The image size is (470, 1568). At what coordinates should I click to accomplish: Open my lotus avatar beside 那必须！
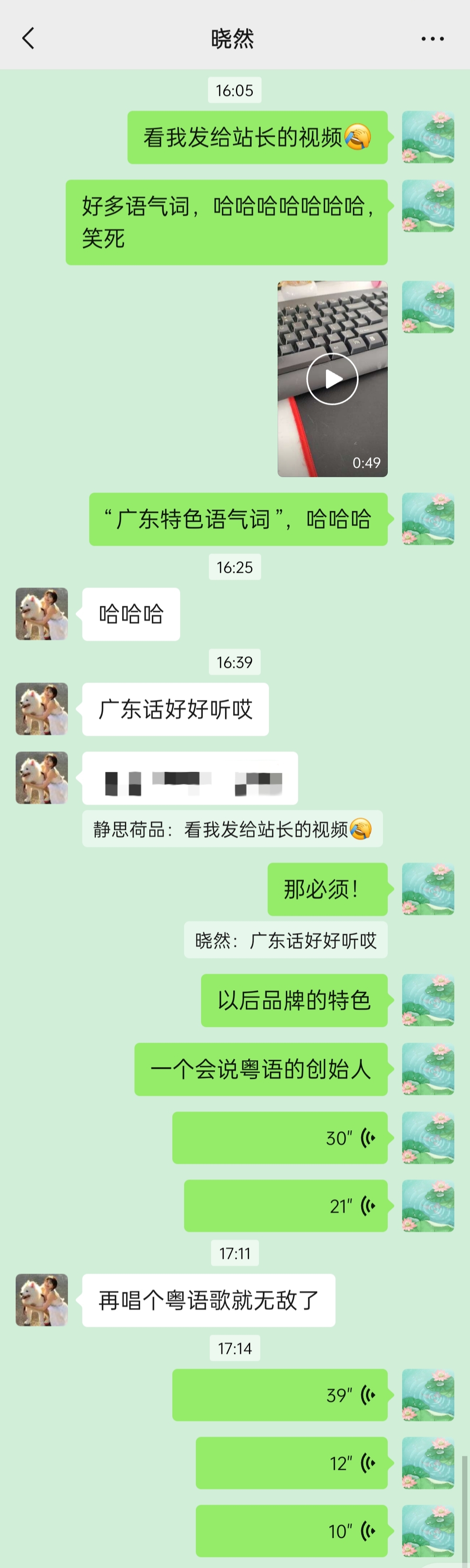428,889
